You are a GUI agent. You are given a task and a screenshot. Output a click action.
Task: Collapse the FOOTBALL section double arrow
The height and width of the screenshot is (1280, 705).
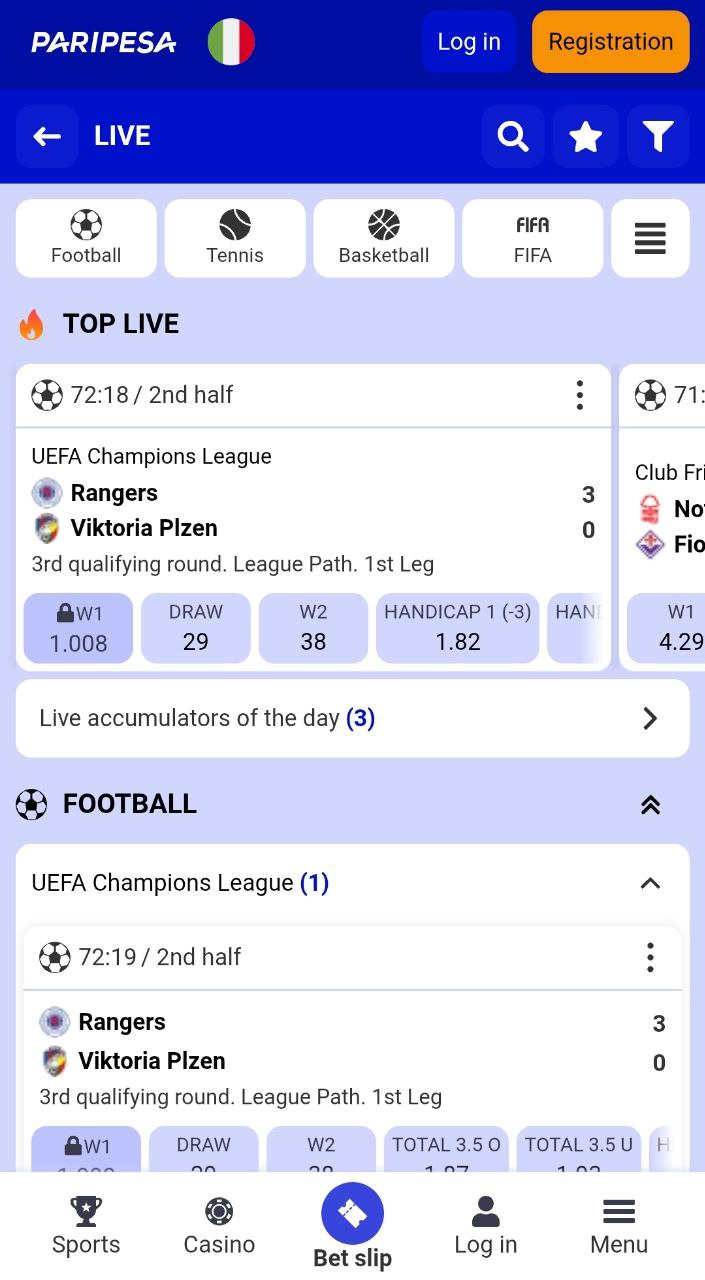point(651,805)
